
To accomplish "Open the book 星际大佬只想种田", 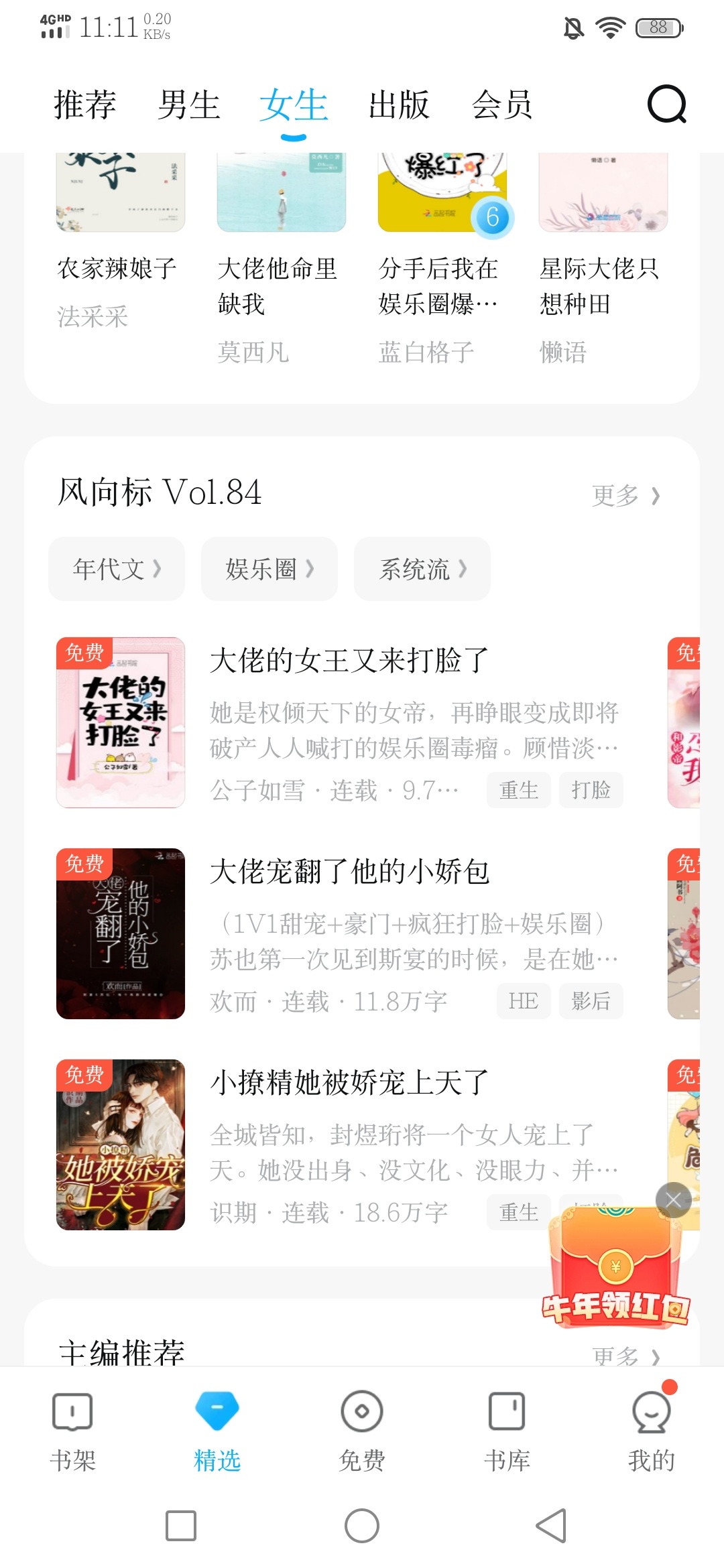I will coord(601,285).
